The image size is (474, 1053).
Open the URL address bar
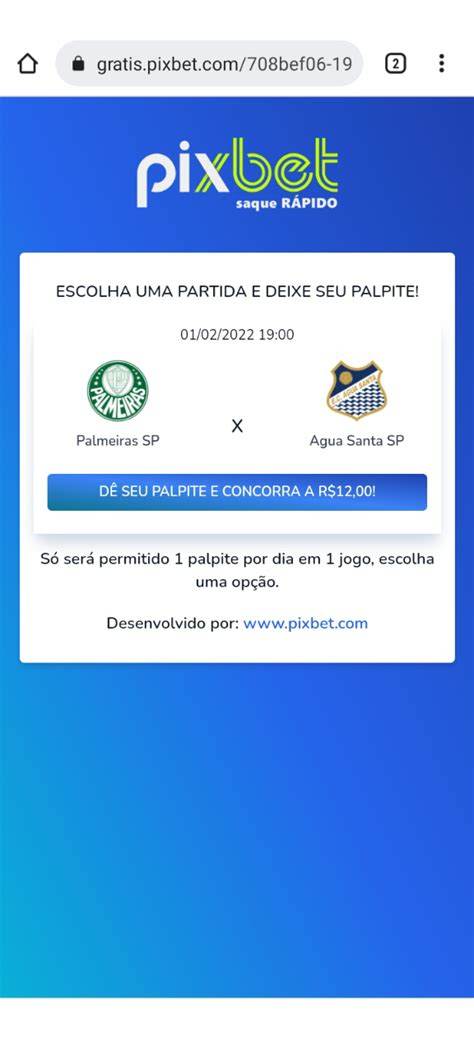(x=209, y=64)
